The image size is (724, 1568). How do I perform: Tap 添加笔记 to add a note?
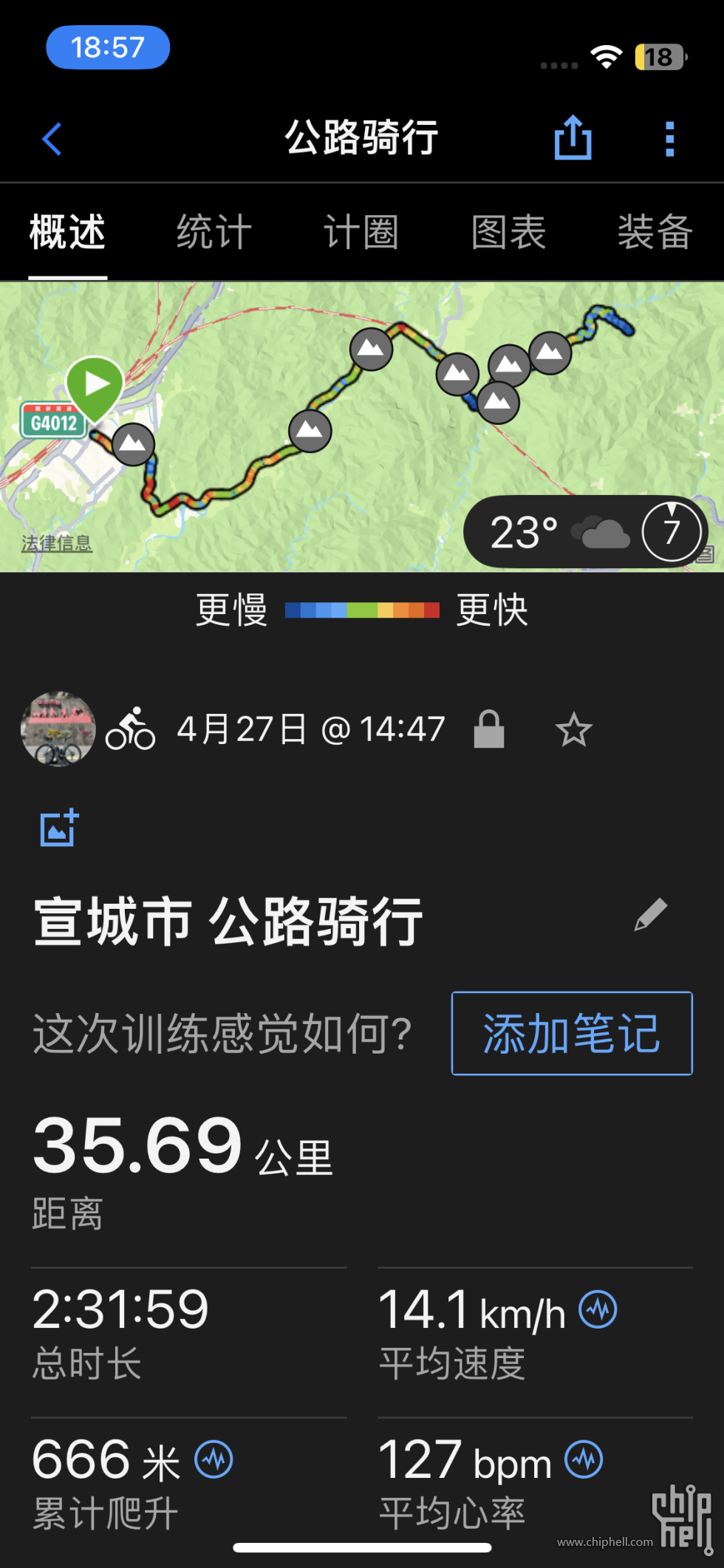pyautogui.click(x=572, y=1033)
